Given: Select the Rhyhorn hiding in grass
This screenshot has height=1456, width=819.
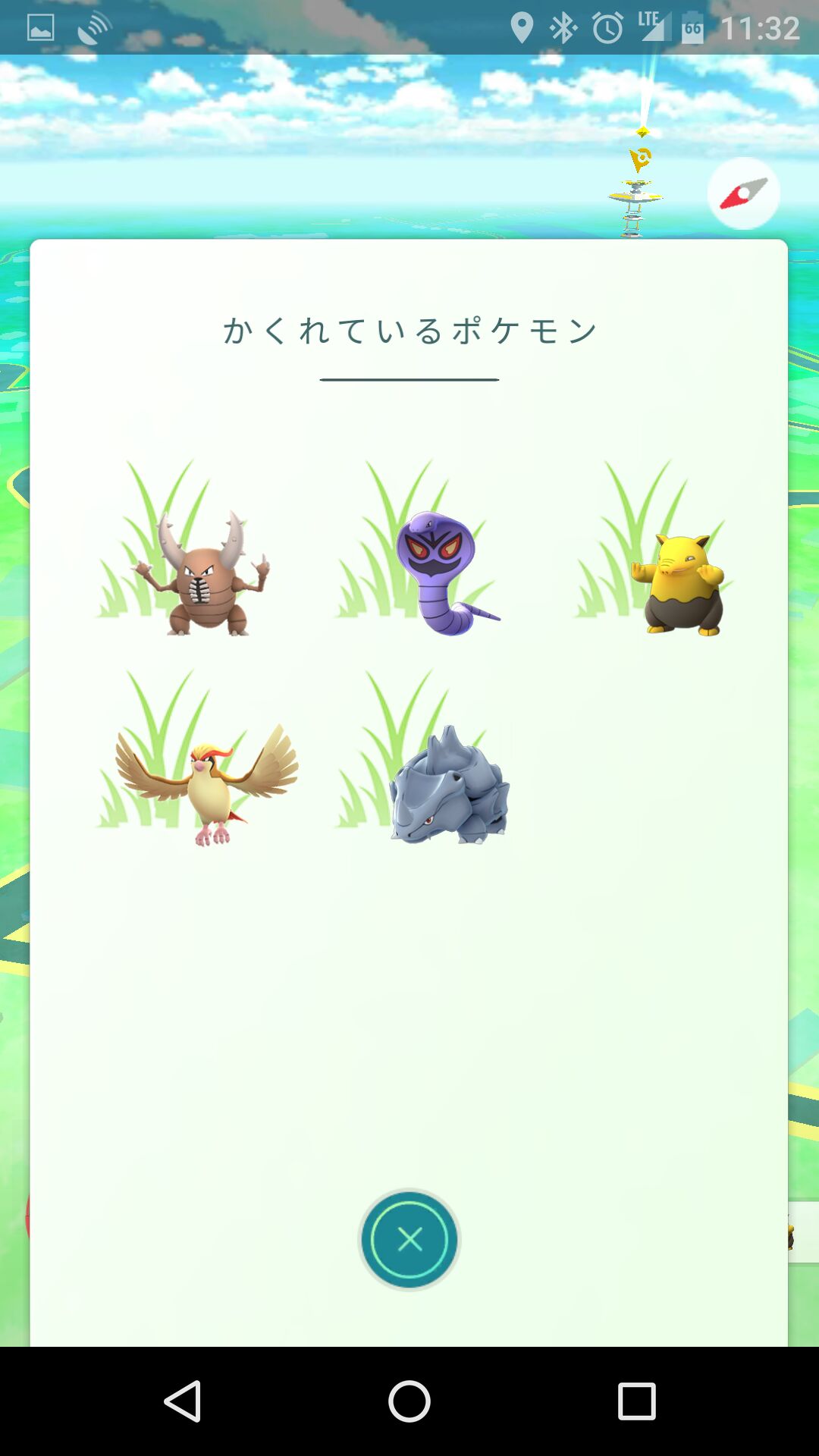Looking at the screenshot, I should (x=447, y=787).
